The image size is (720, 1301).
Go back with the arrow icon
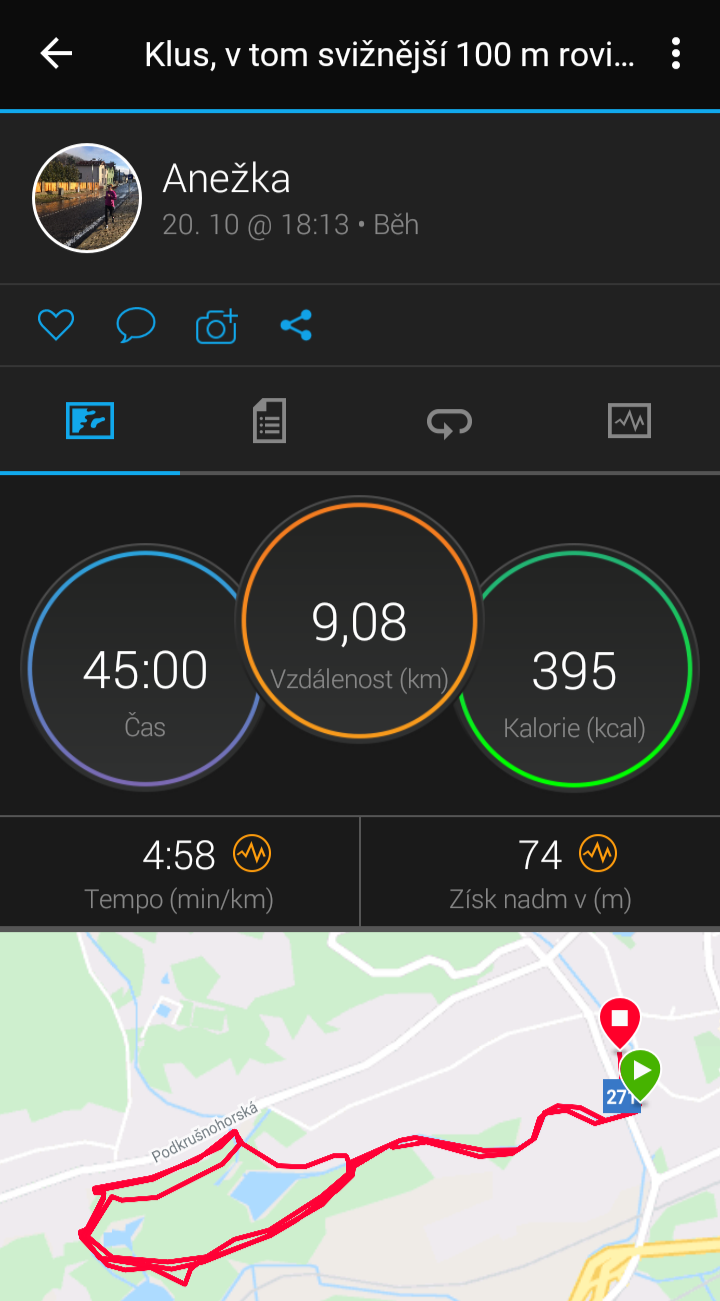click(56, 54)
